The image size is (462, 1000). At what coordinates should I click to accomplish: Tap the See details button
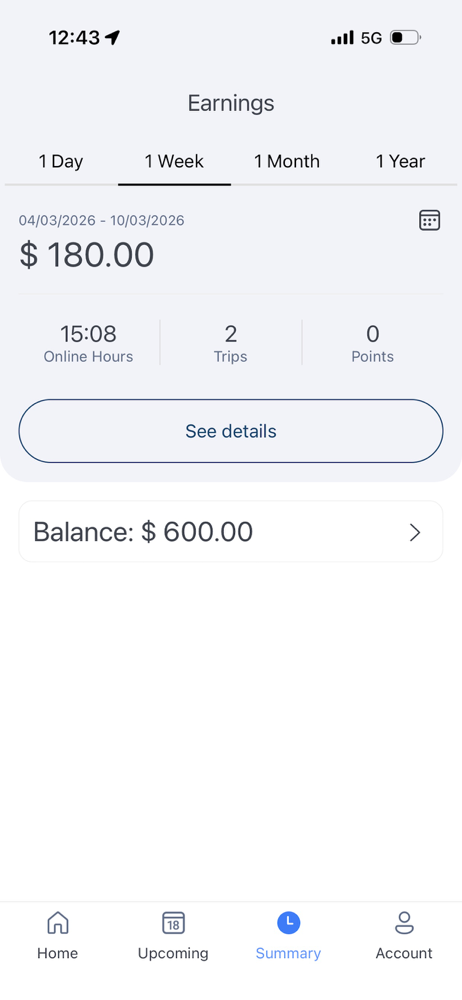[231, 431]
